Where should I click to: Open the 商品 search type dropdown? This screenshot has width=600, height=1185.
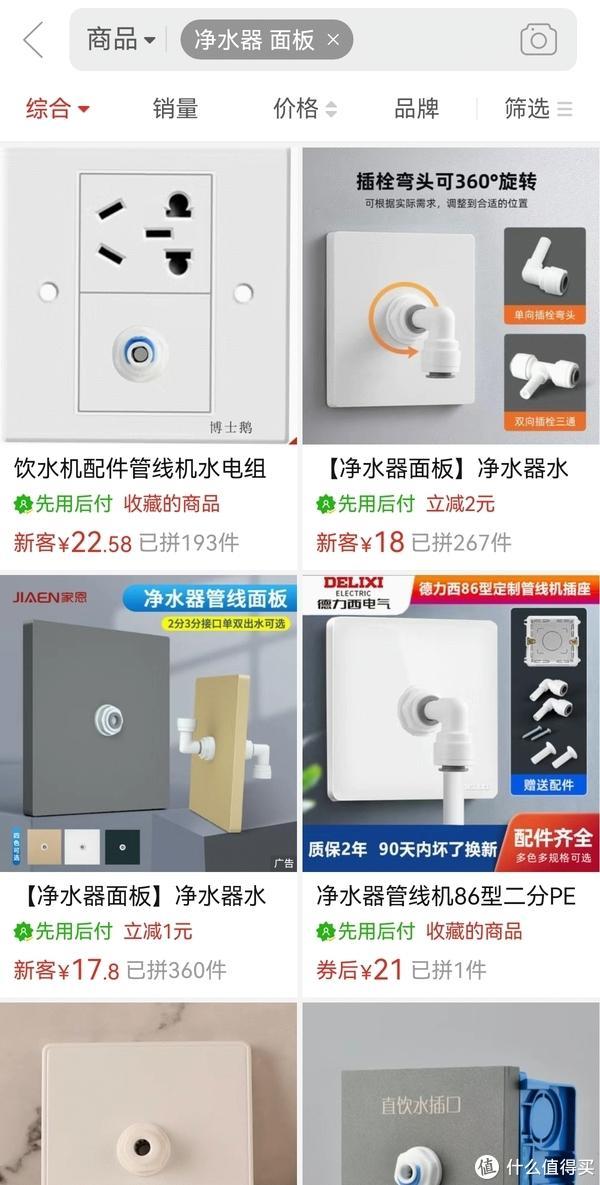(x=121, y=40)
